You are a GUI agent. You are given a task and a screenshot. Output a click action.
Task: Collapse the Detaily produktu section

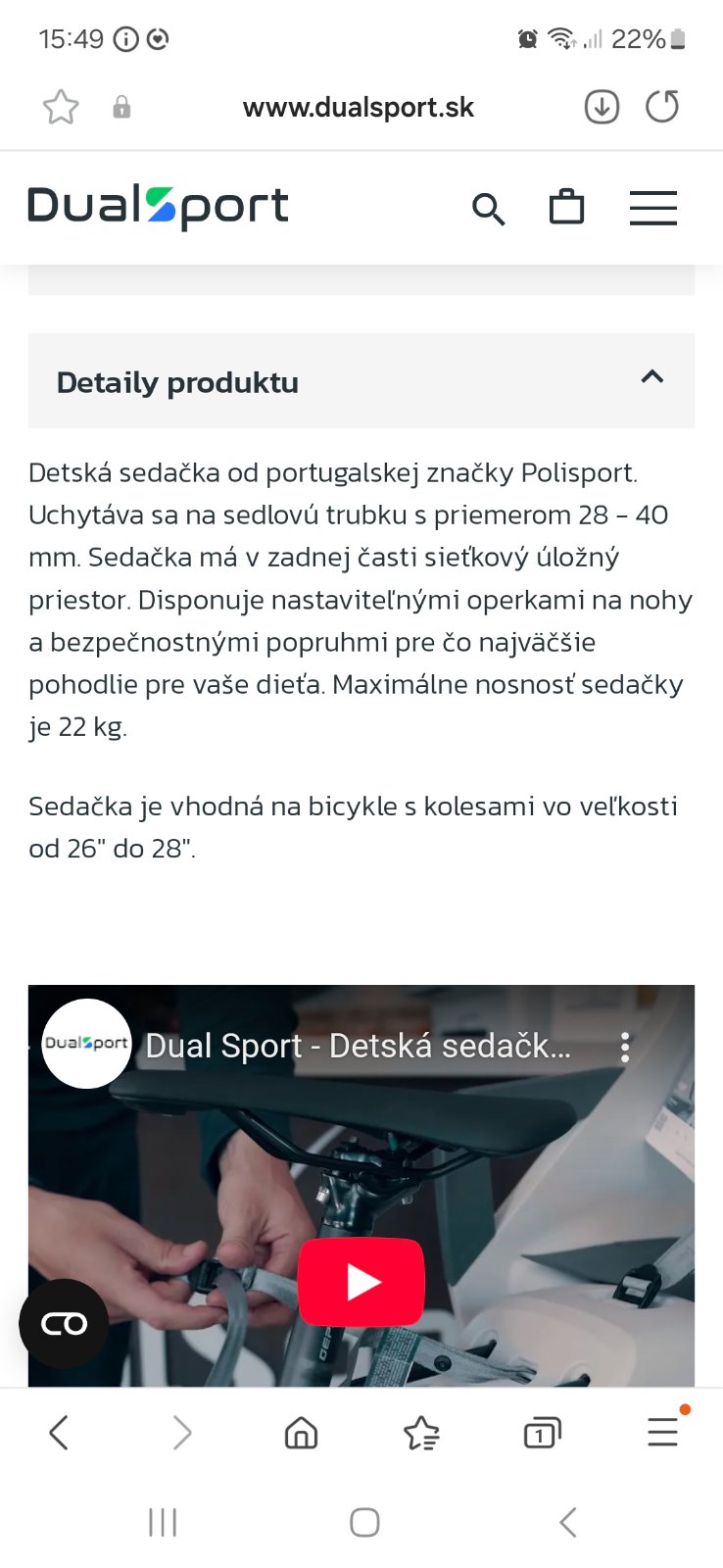click(x=651, y=378)
